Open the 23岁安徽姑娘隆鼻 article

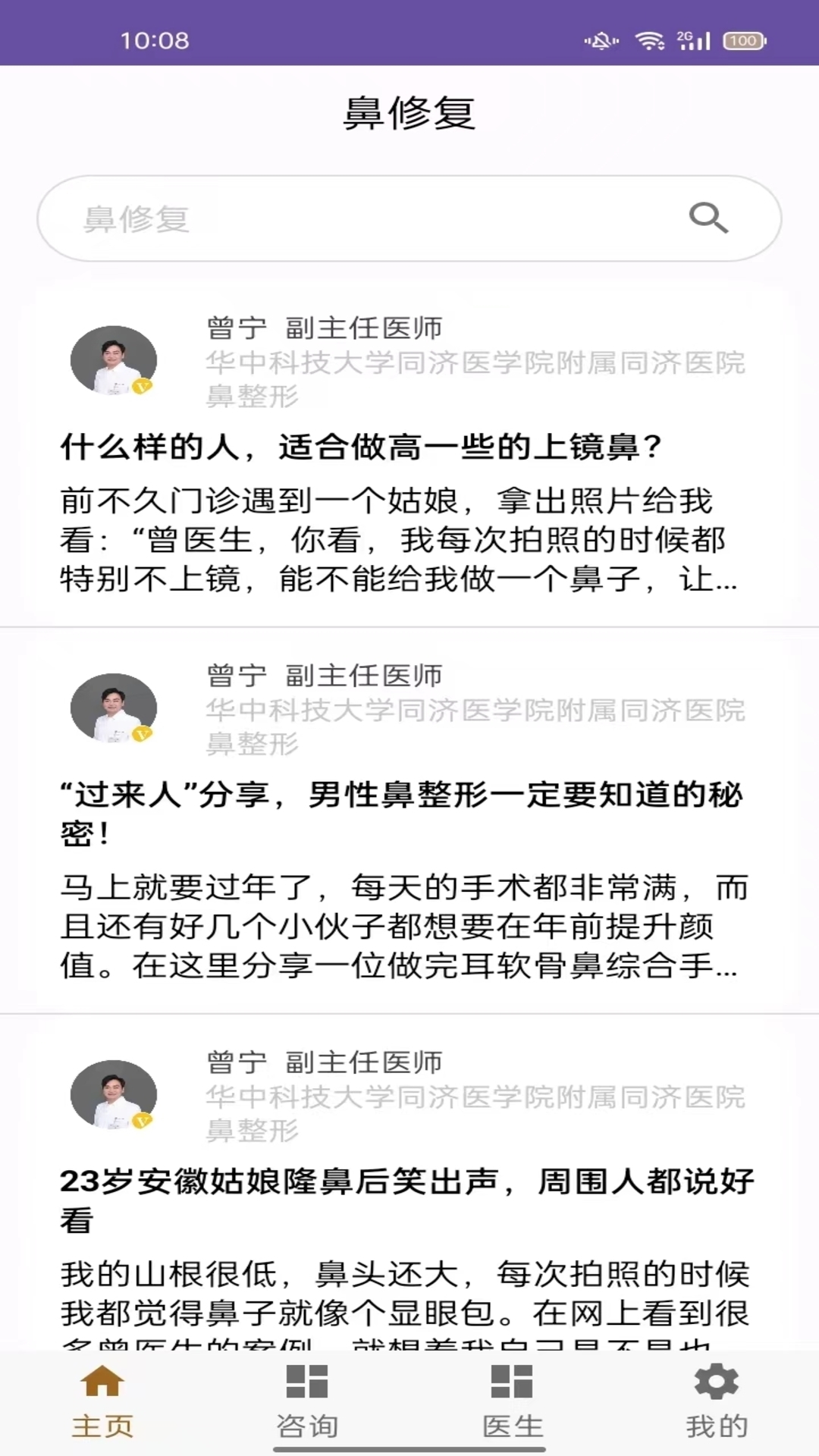coord(407,1191)
